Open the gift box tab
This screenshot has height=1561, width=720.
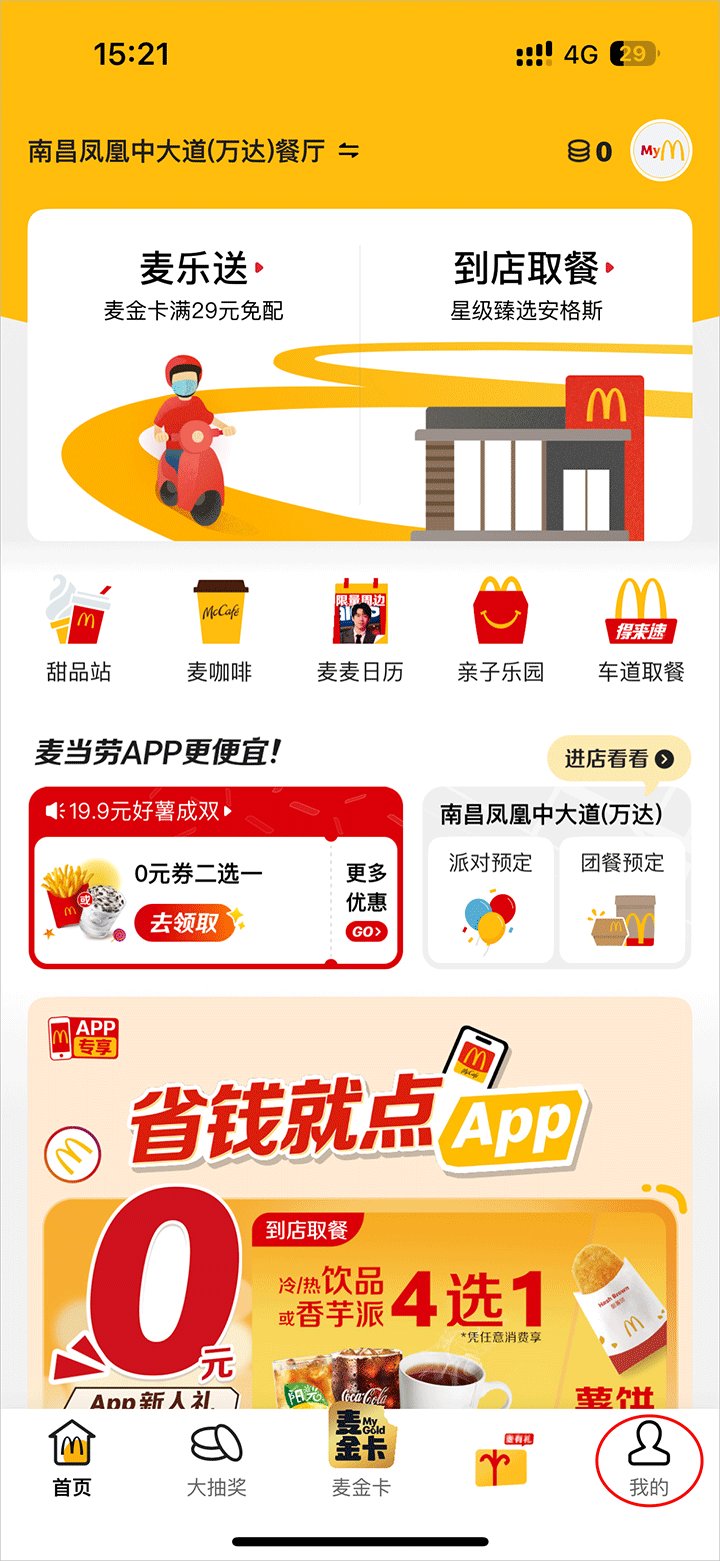tap(501, 1461)
